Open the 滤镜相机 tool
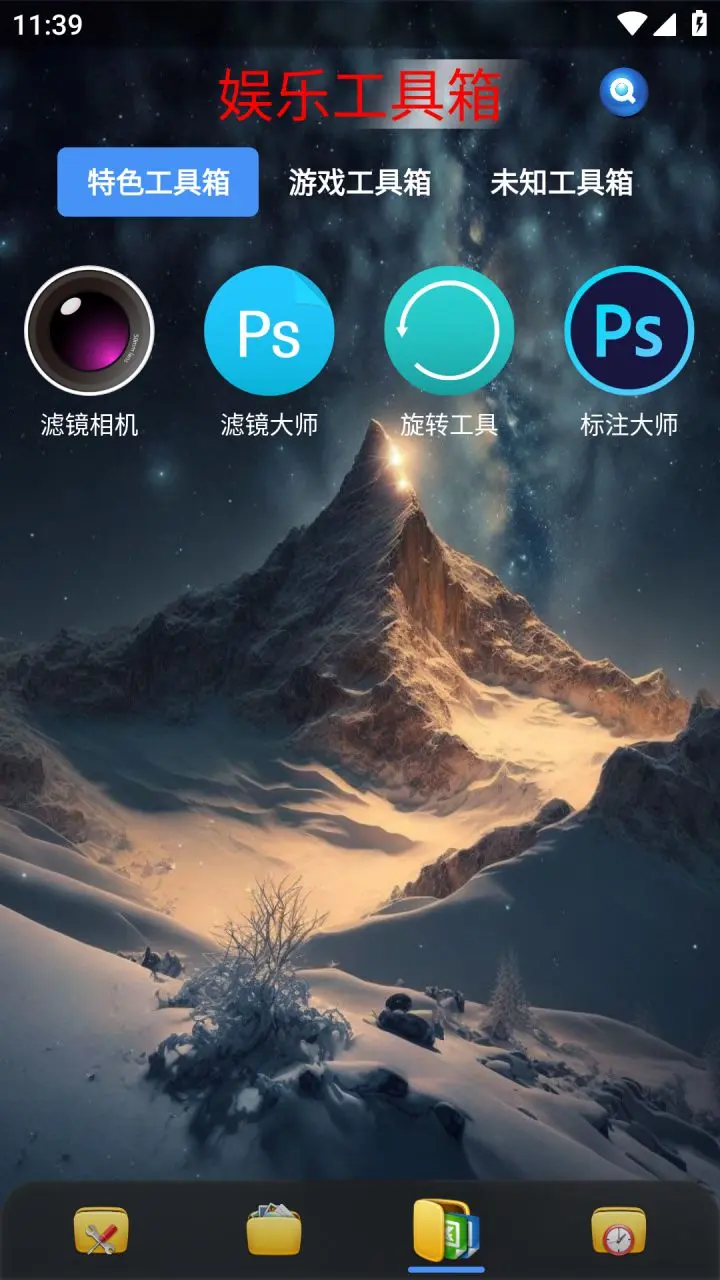 click(x=89, y=331)
